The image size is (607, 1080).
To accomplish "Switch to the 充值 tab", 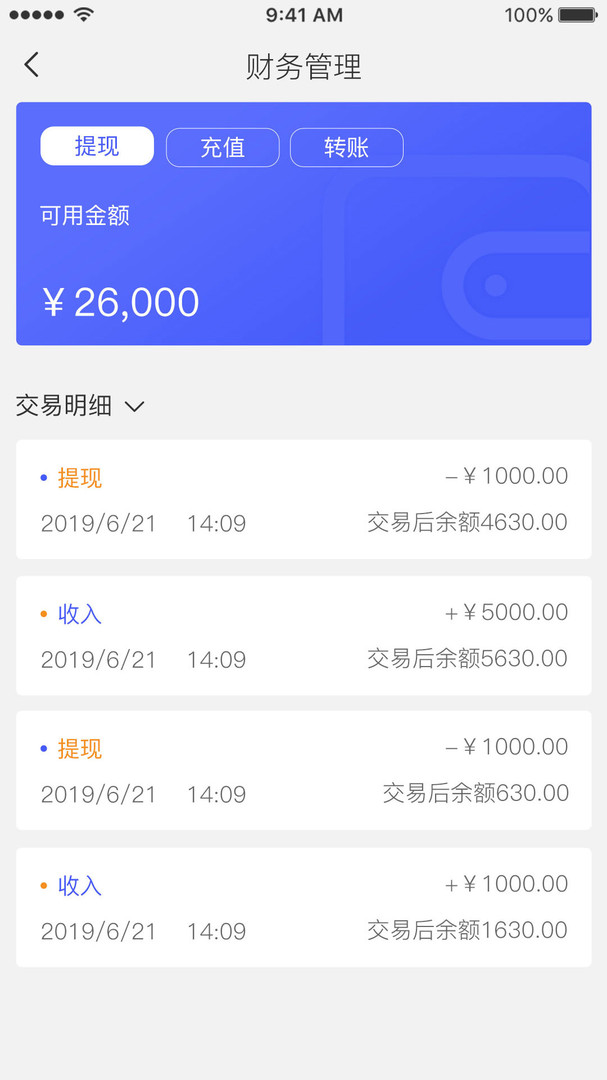I will pos(222,147).
